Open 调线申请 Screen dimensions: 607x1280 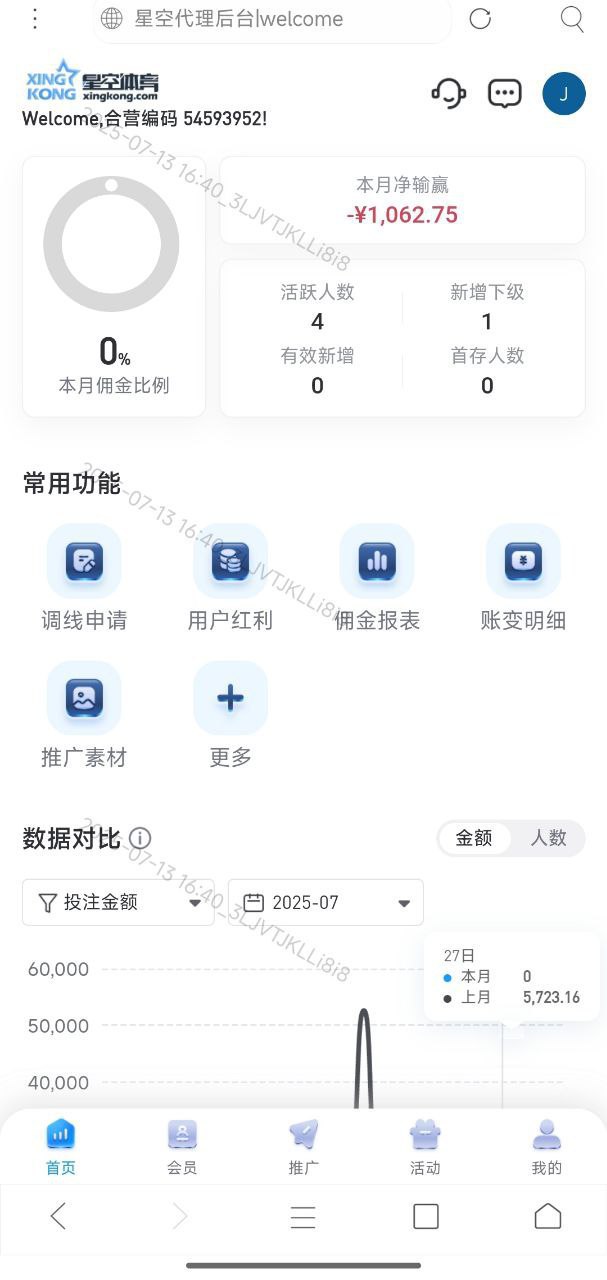pyautogui.click(x=84, y=577)
